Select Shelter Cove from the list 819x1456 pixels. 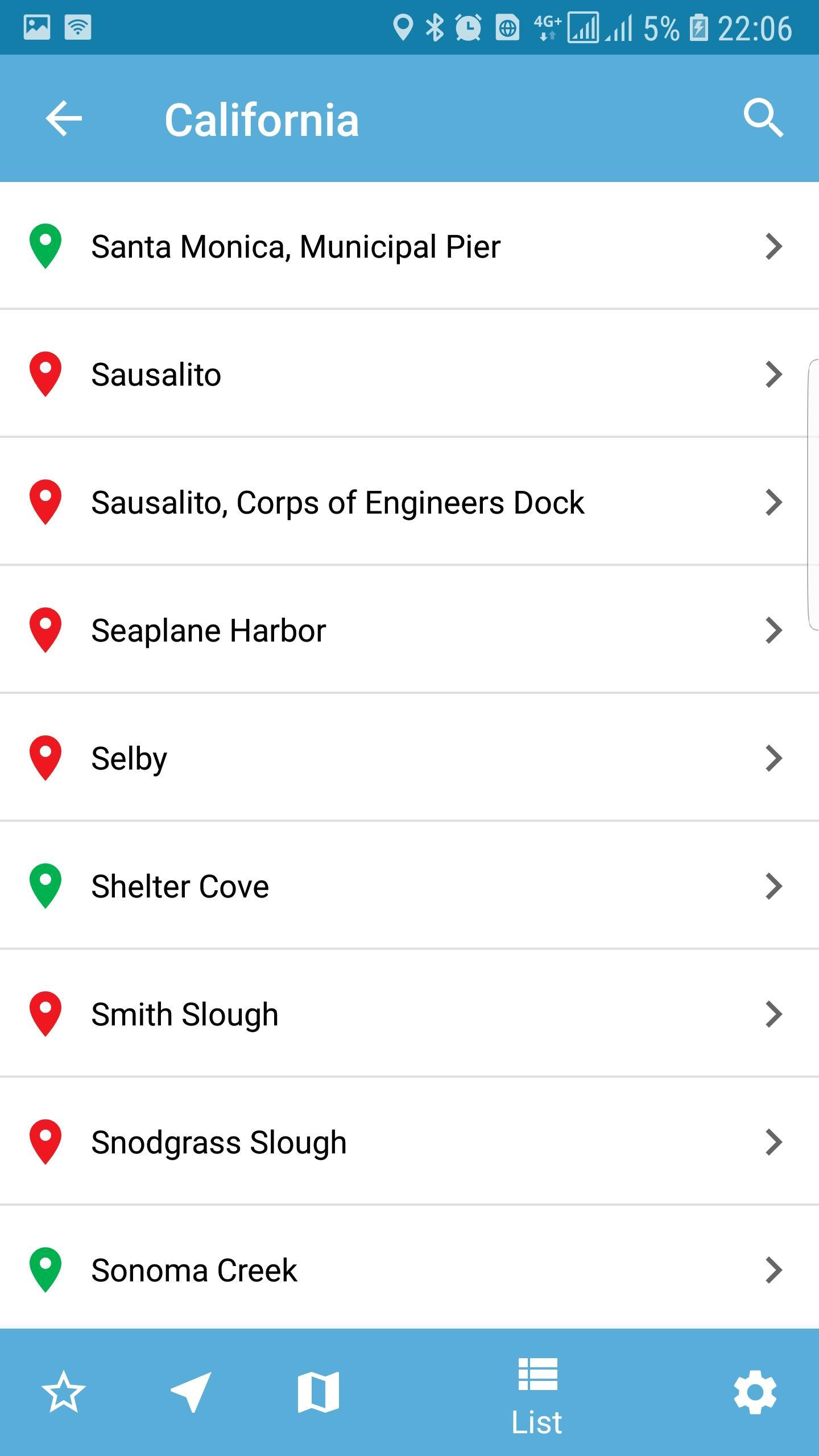[409, 886]
